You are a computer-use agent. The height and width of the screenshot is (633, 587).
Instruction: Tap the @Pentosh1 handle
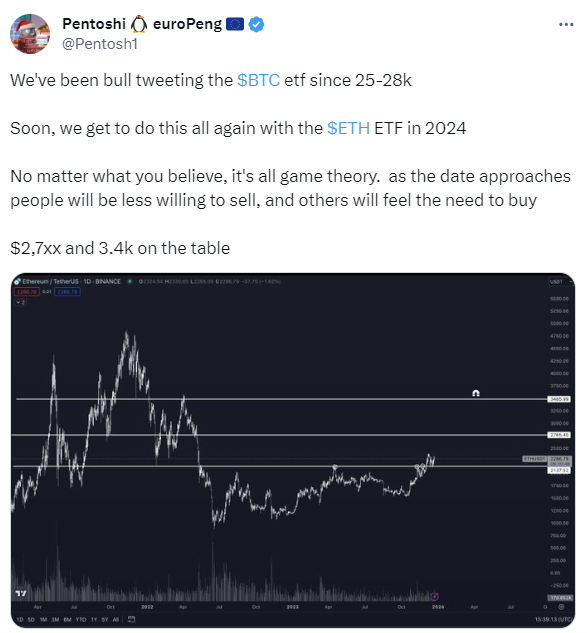click(x=100, y=44)
